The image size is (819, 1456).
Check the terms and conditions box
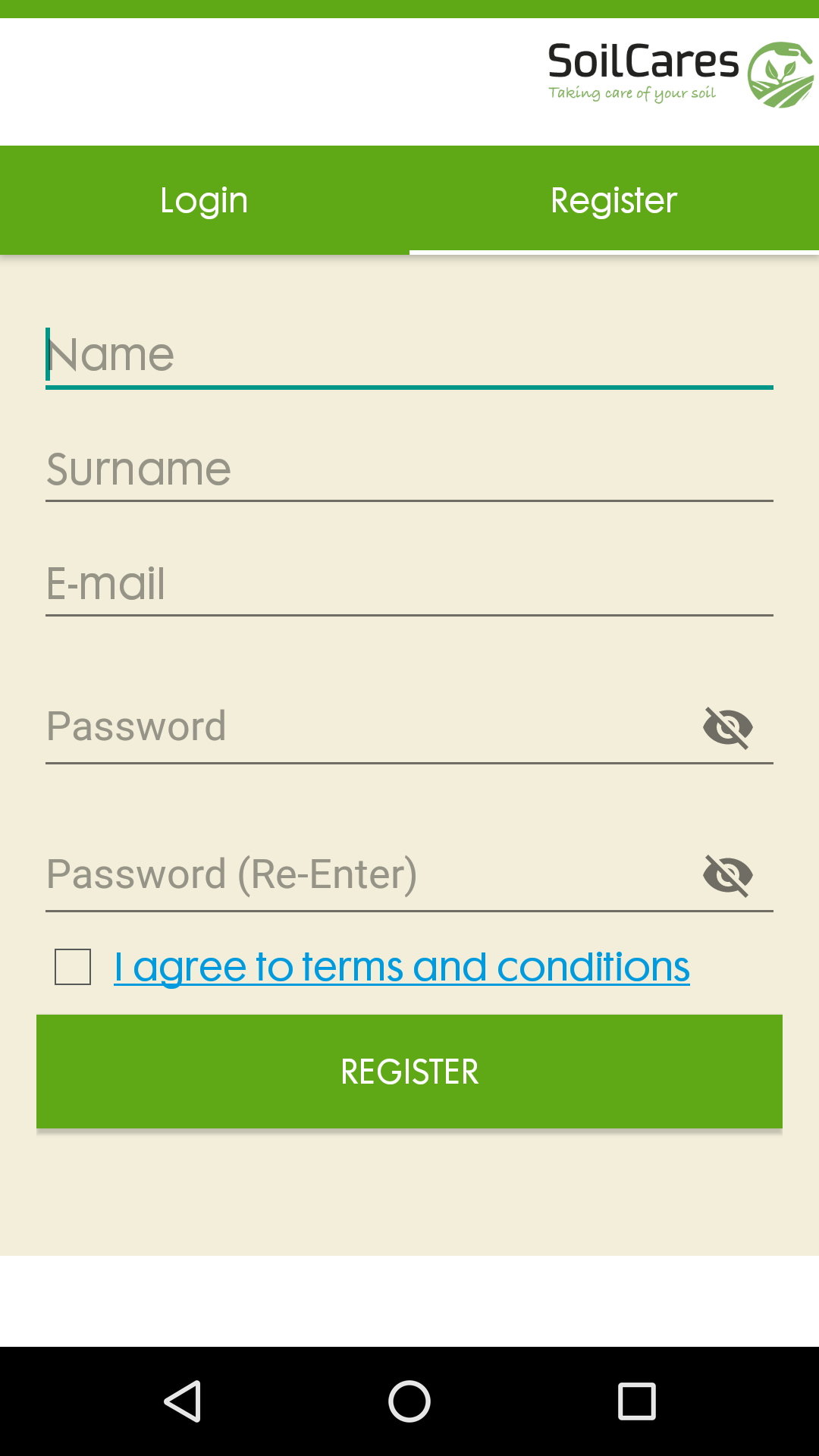pos(73,967)
